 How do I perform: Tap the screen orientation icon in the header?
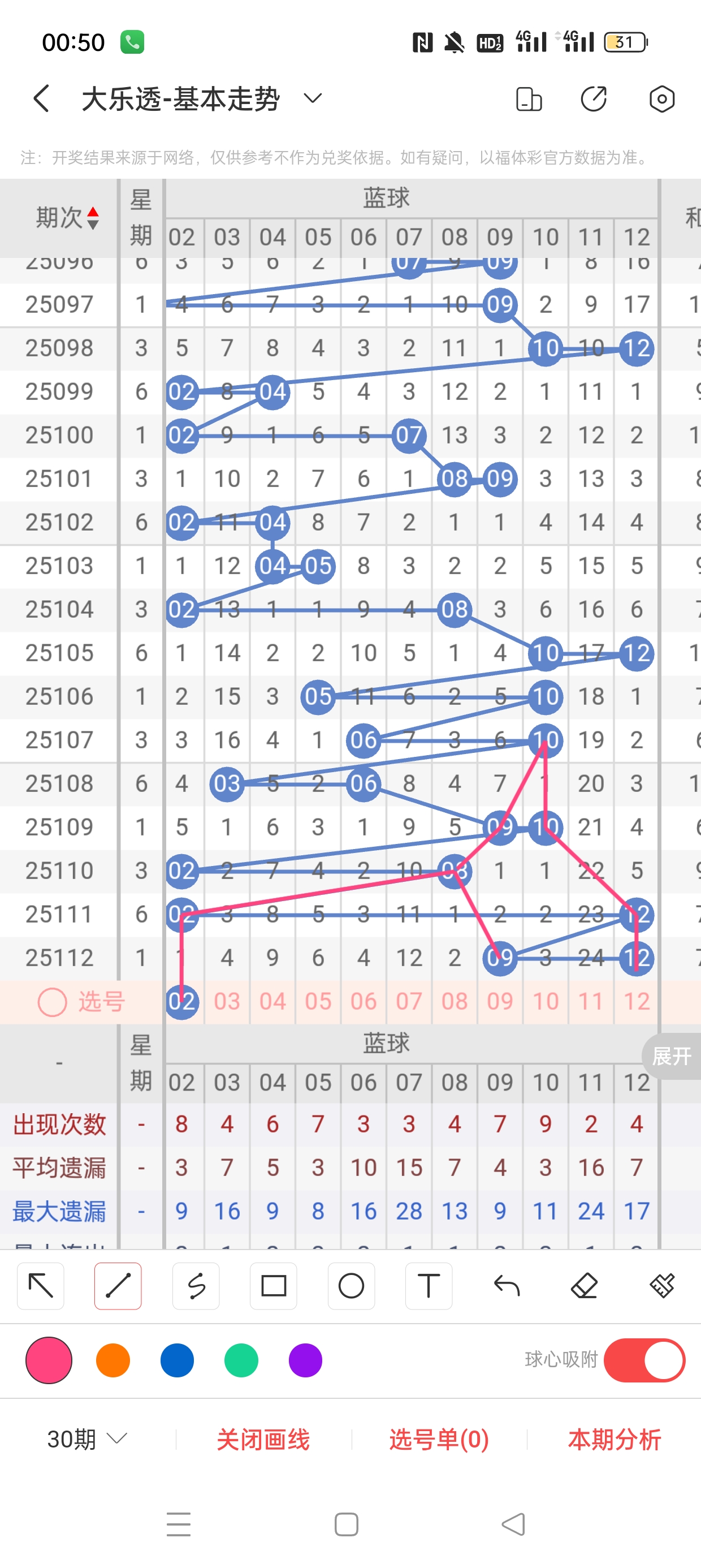pos(528,98)
